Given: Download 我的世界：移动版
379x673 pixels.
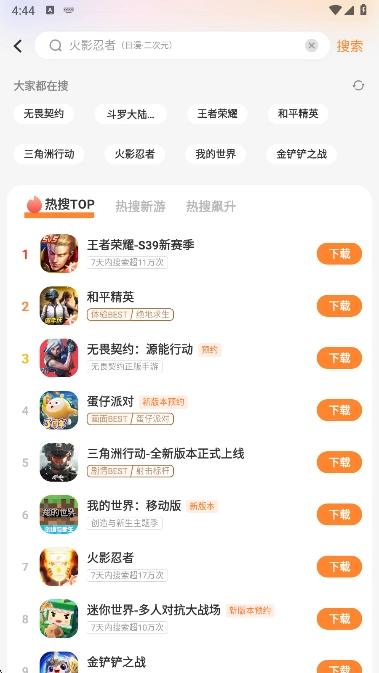Looking at the screenshot, I should 339,515.
